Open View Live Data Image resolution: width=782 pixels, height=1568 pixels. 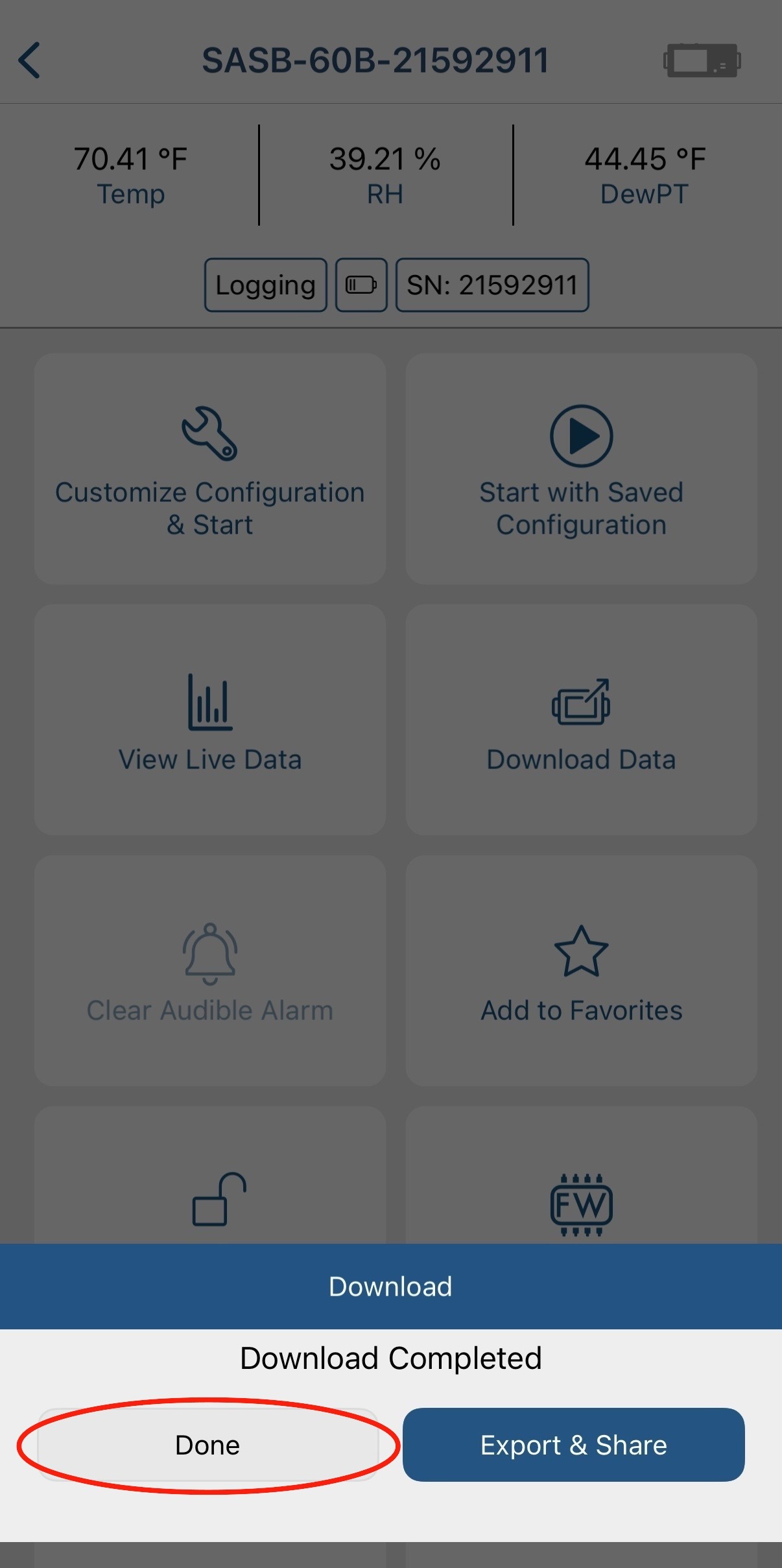tap(210, 720)
